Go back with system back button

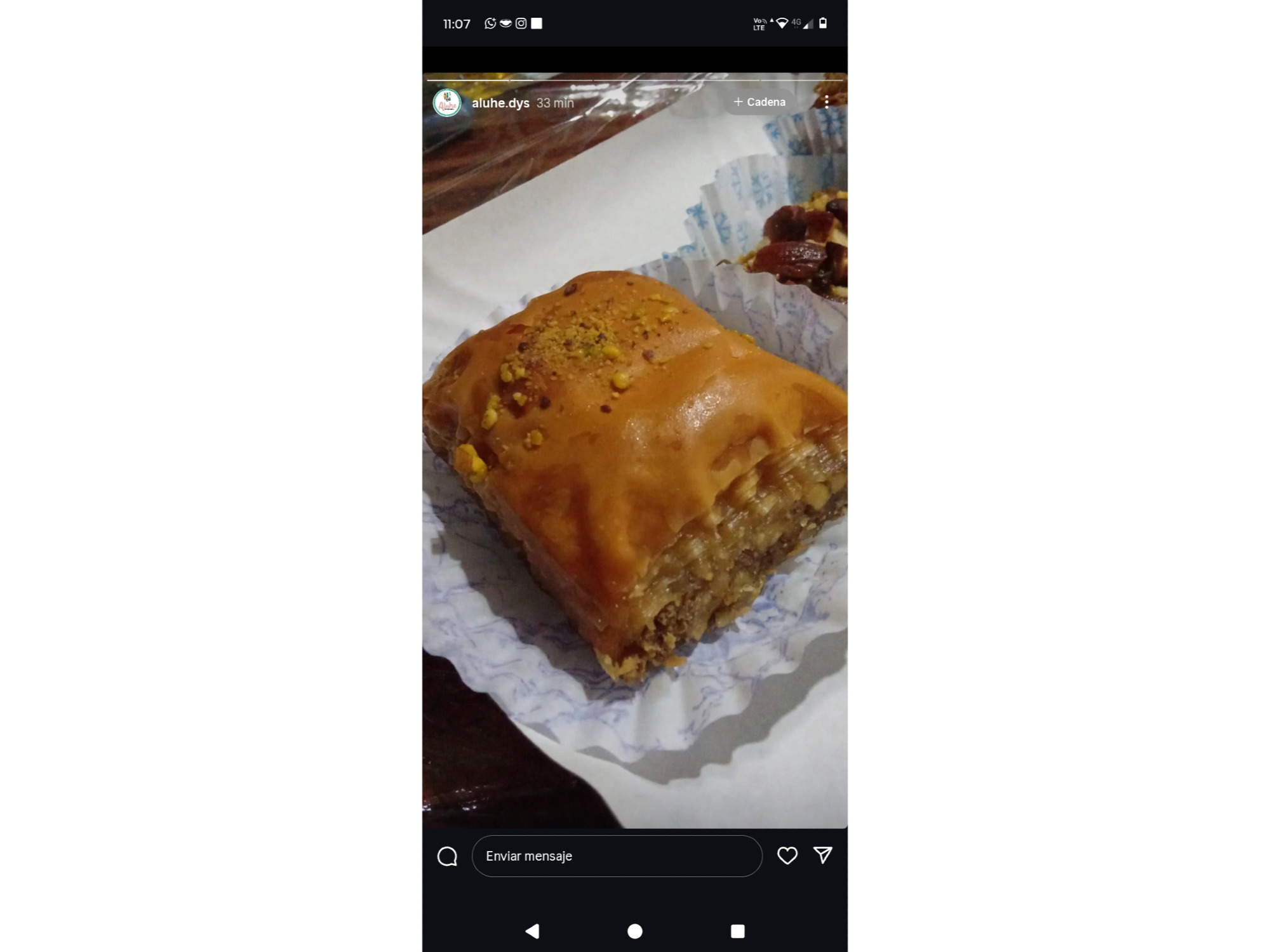coord(532,931)
